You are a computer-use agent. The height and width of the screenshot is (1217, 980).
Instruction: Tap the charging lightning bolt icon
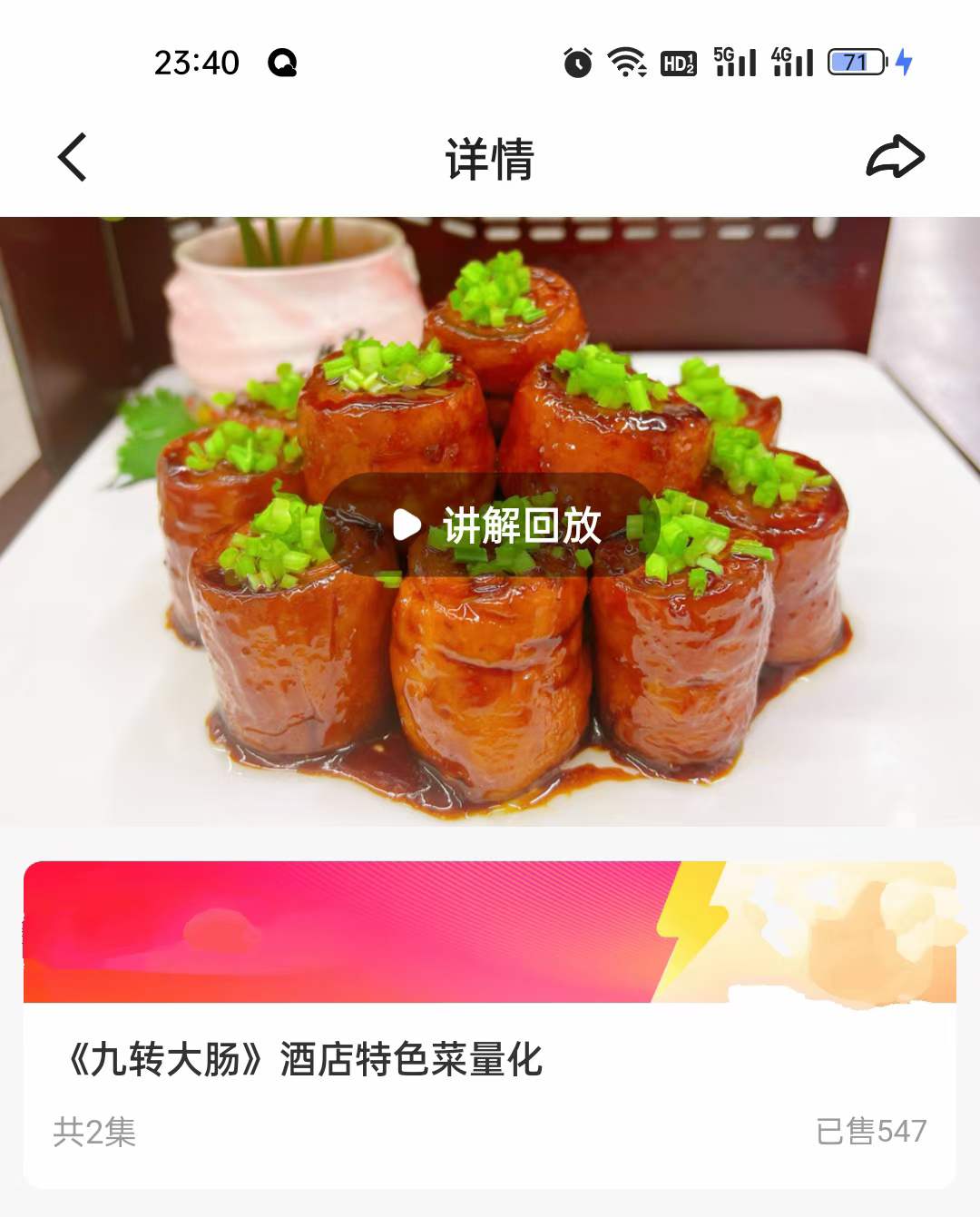click(905, 64)
